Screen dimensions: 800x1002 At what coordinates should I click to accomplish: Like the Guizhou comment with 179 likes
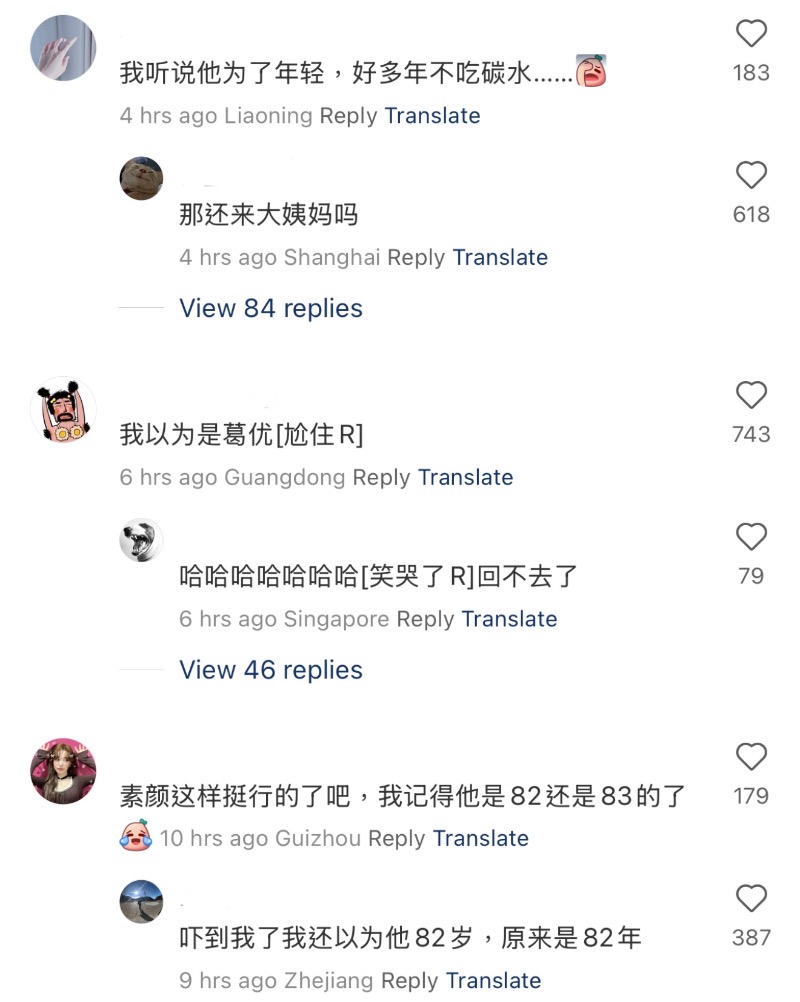tap(751, 757)
